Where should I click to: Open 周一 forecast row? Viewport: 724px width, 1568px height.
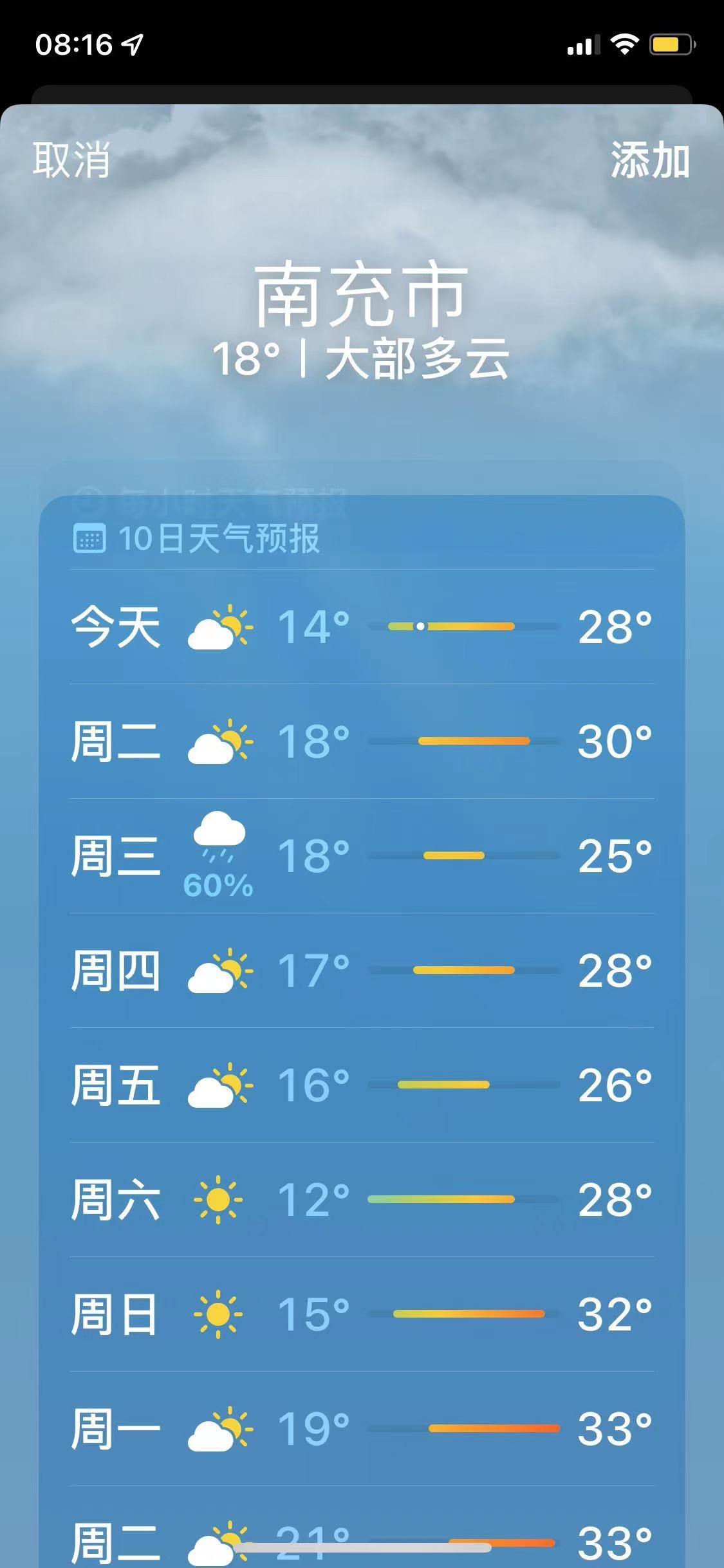point(362,1429)
